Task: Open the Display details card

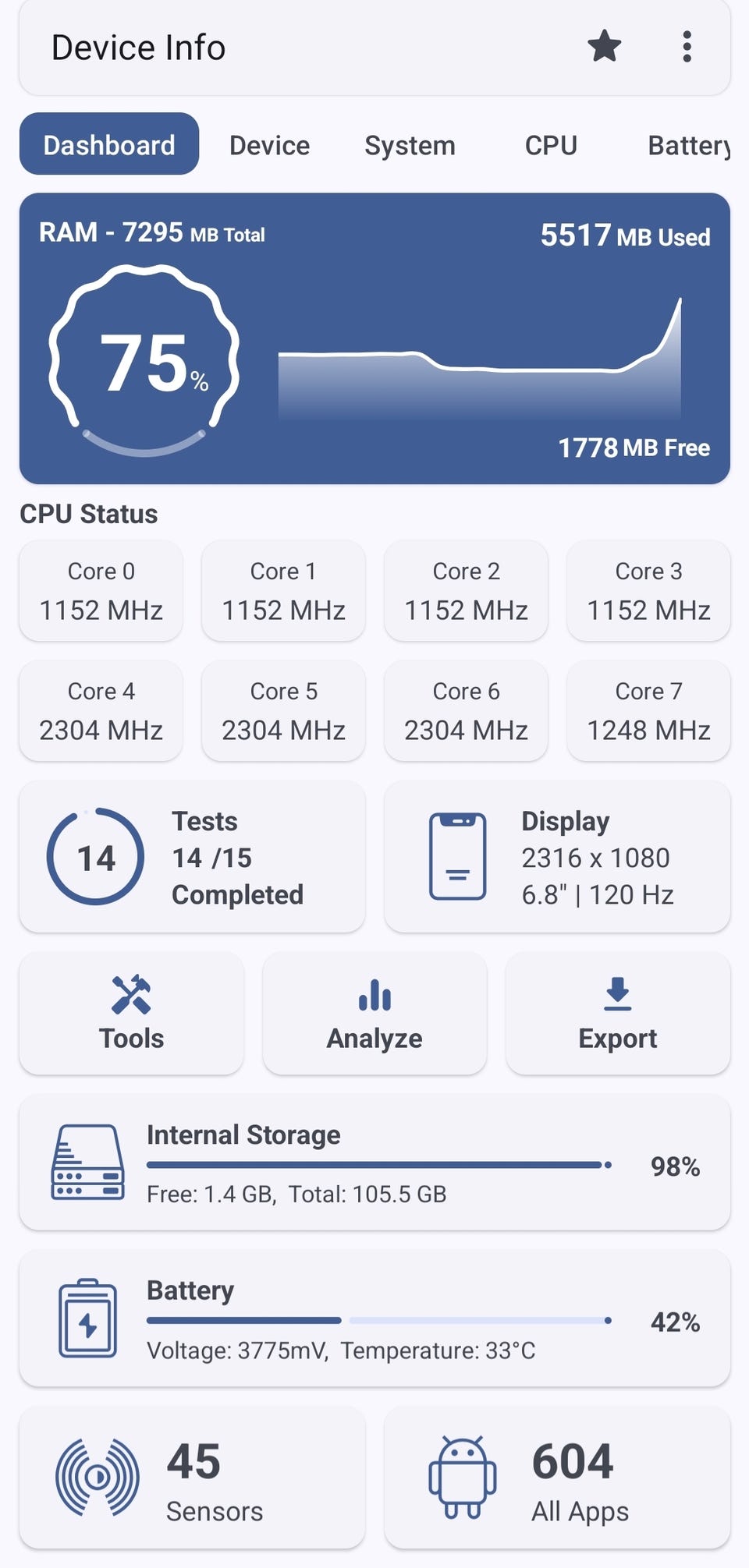Action: 557,857
